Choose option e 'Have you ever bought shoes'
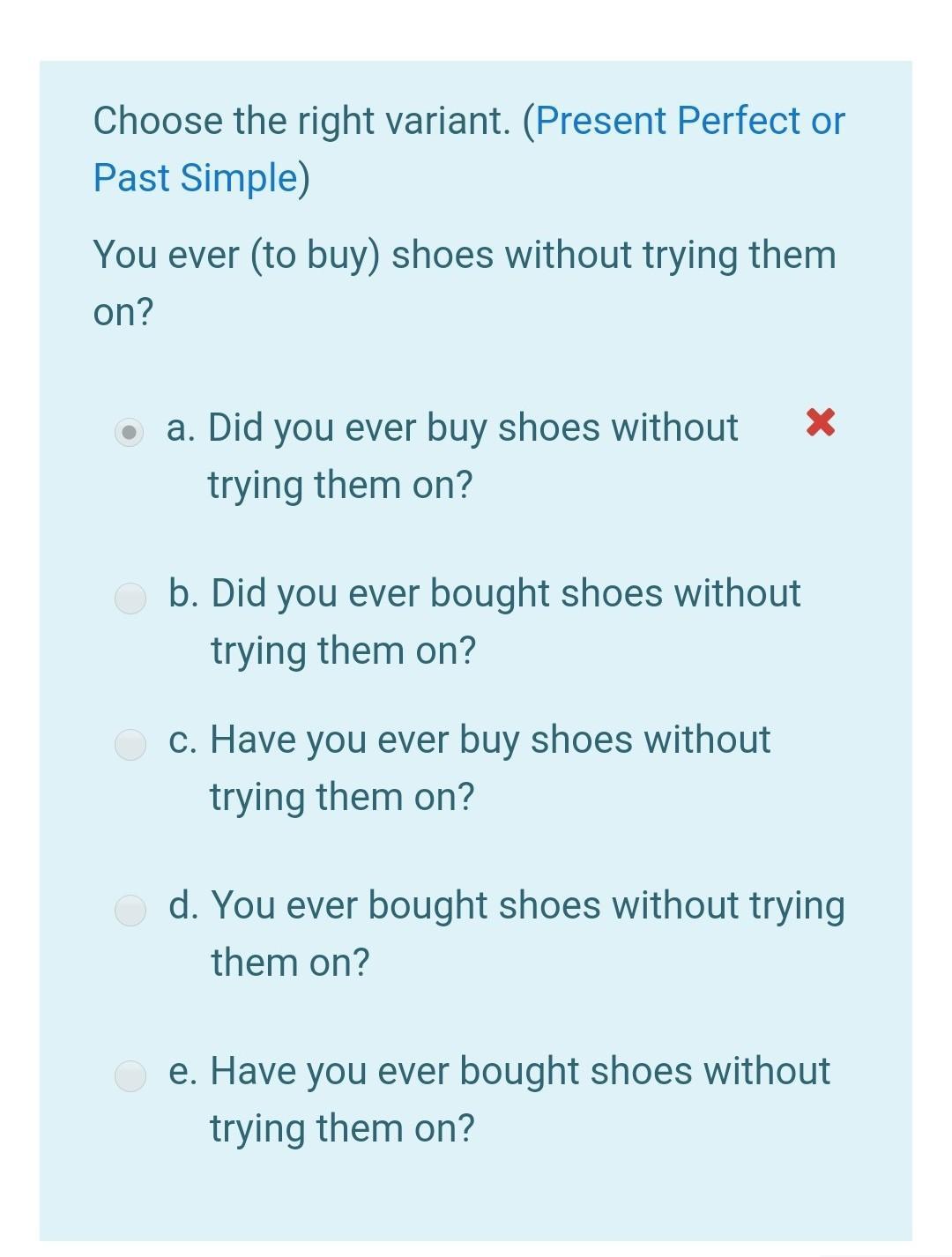 coord(130,1075)
